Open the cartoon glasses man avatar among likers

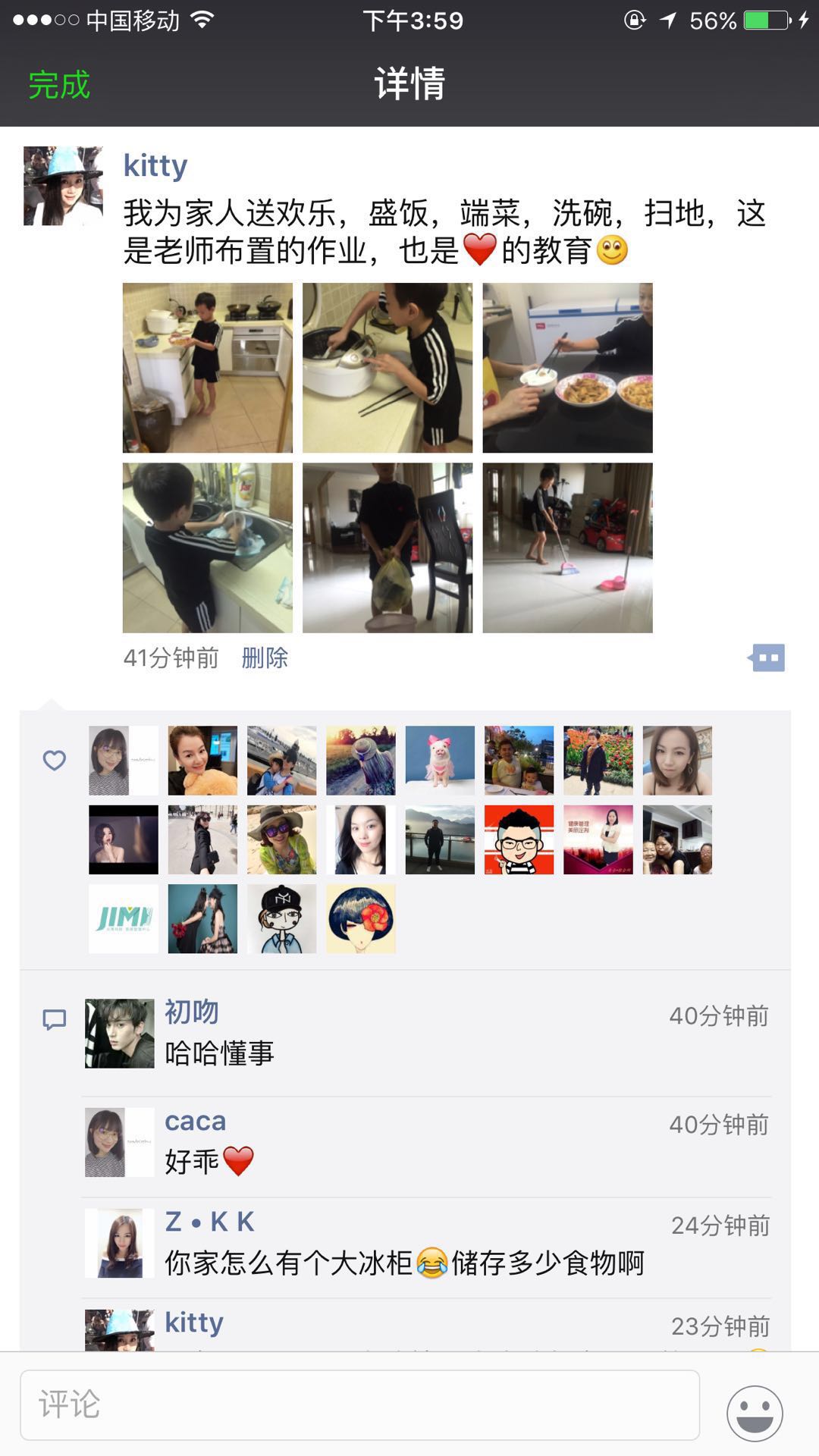point(519,839)
